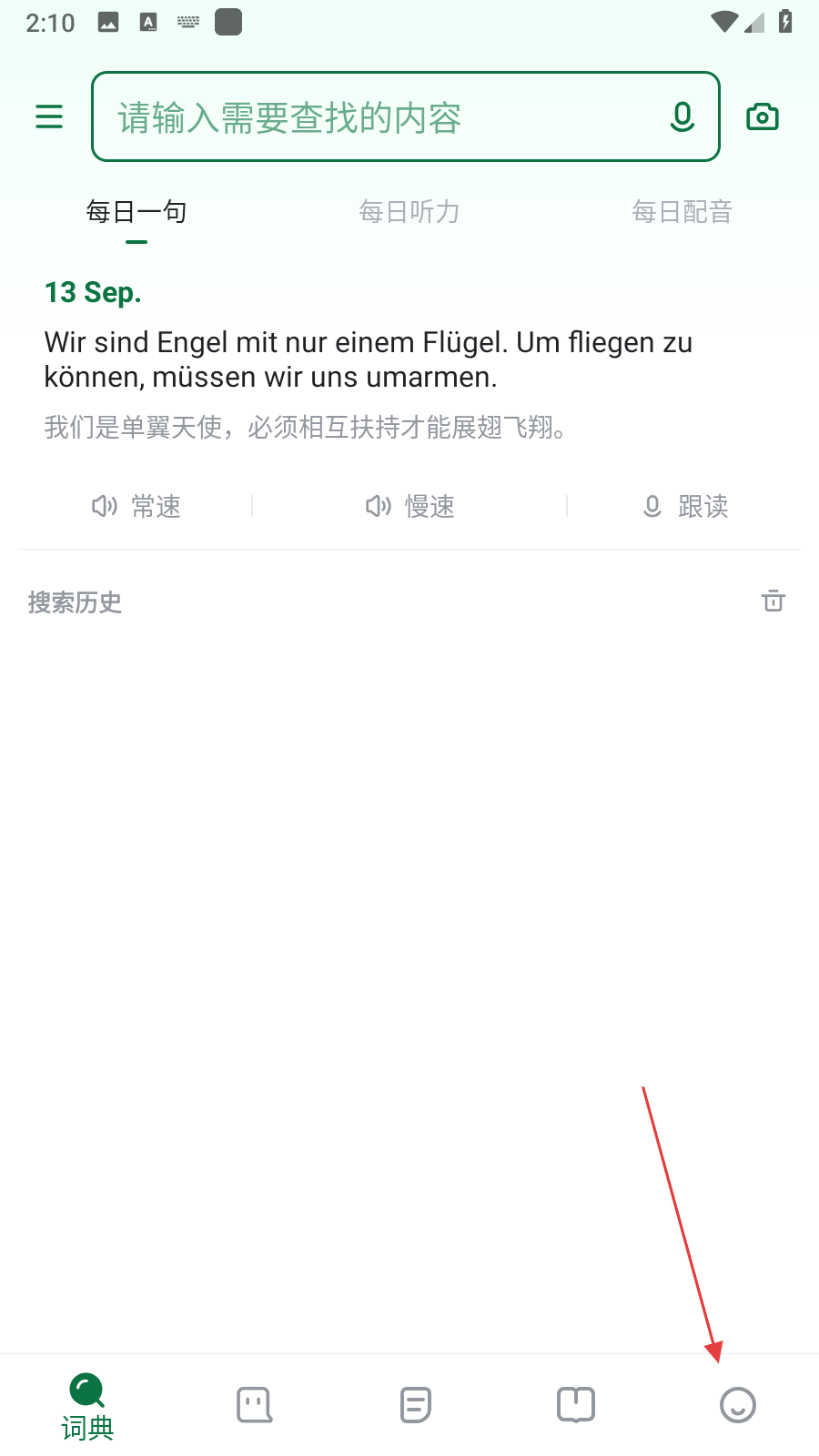Play the sentence at 常速 normal speed
This screenshot has height=1456, width=819.
[x=136, y=506]
